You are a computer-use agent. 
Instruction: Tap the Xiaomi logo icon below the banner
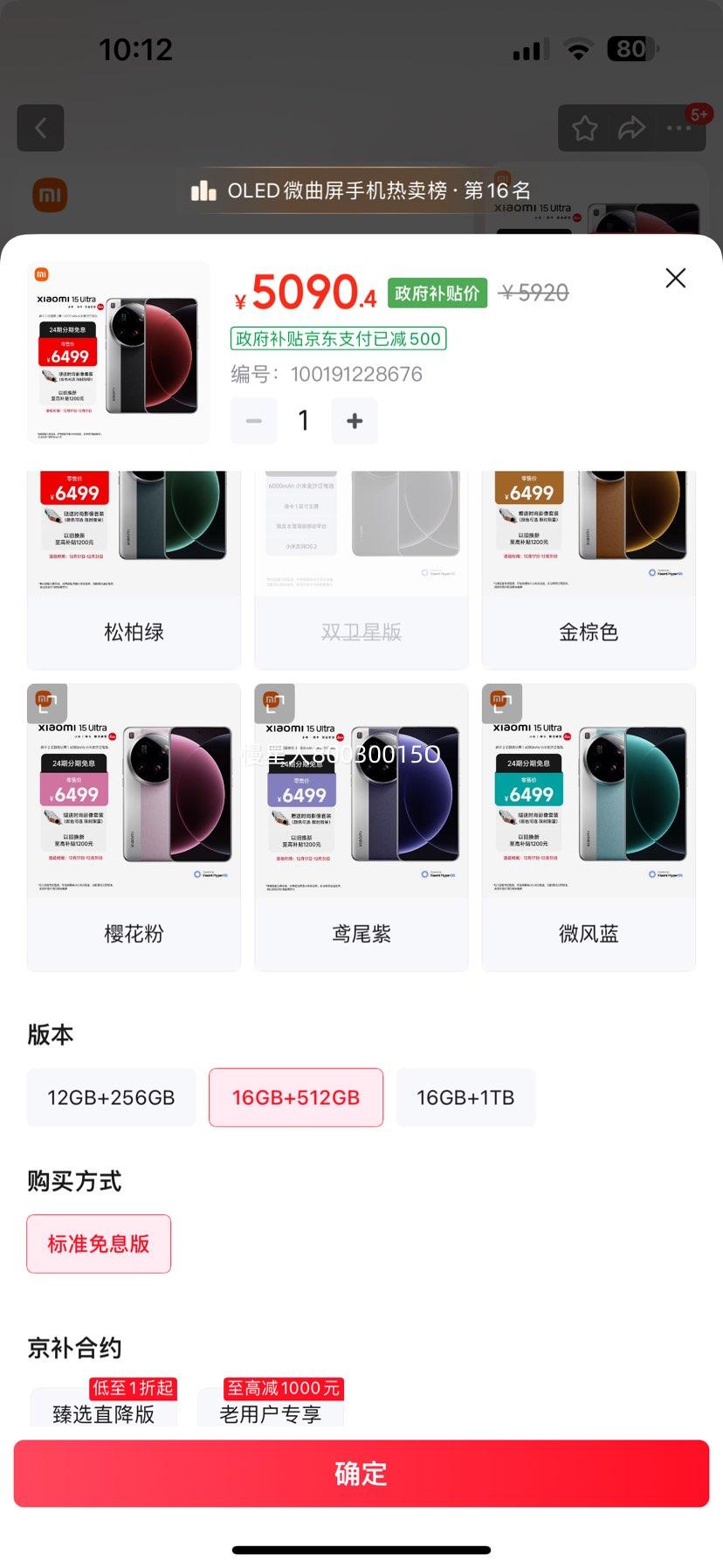coord(50,195)
